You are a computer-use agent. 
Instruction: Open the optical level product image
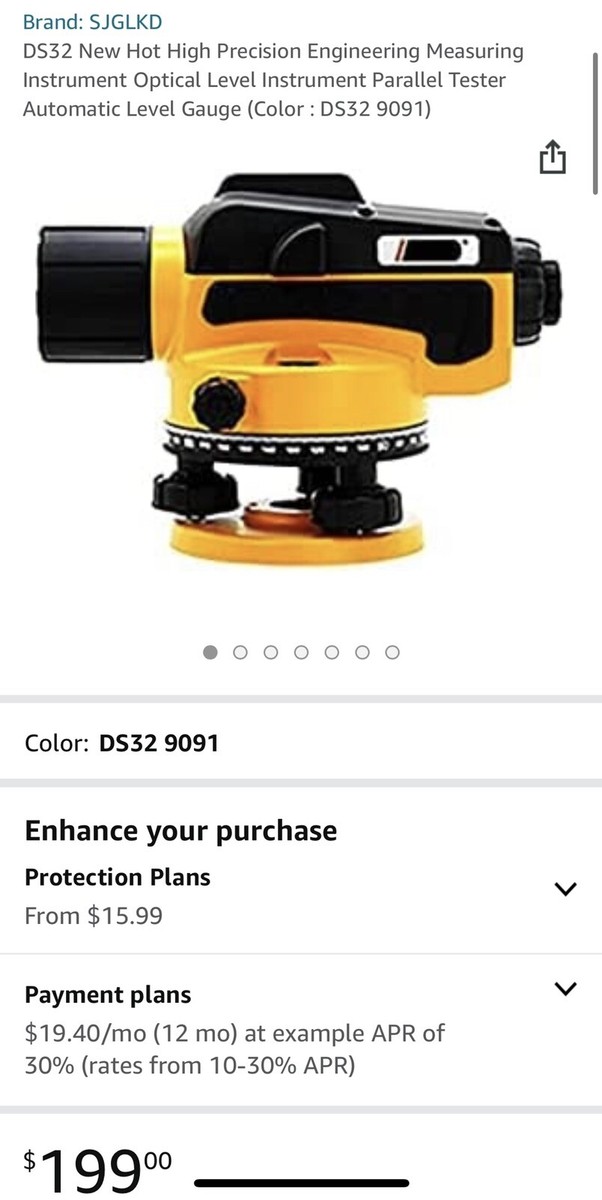[300, 370]
